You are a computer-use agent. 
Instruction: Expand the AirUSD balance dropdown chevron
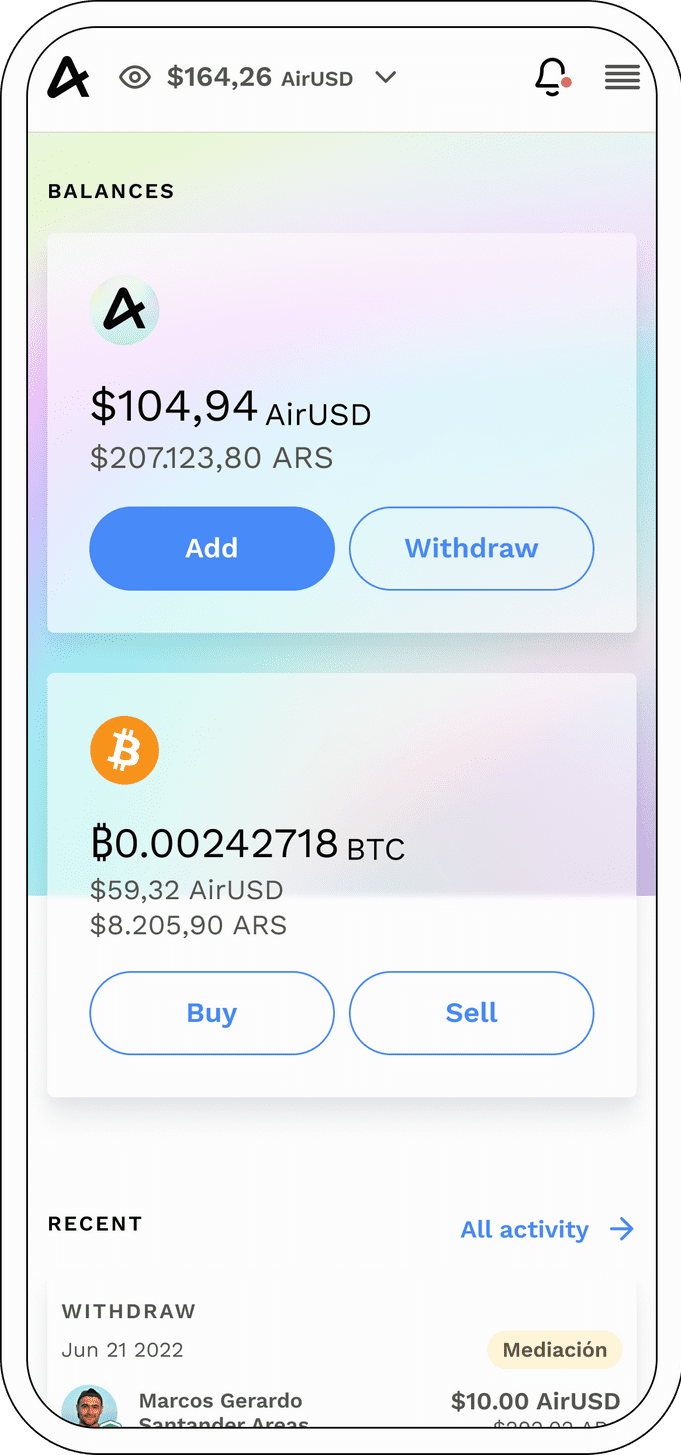click(386, 78)
